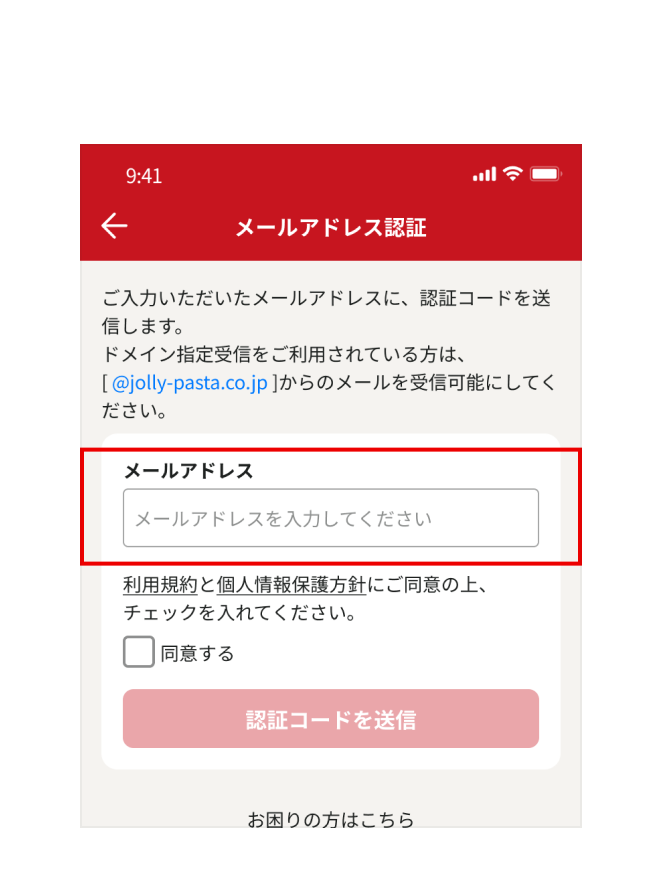This screenshot has height=876, width=660.
Task: Open お困りの方はこちら help link
Action: pos(330,818)
